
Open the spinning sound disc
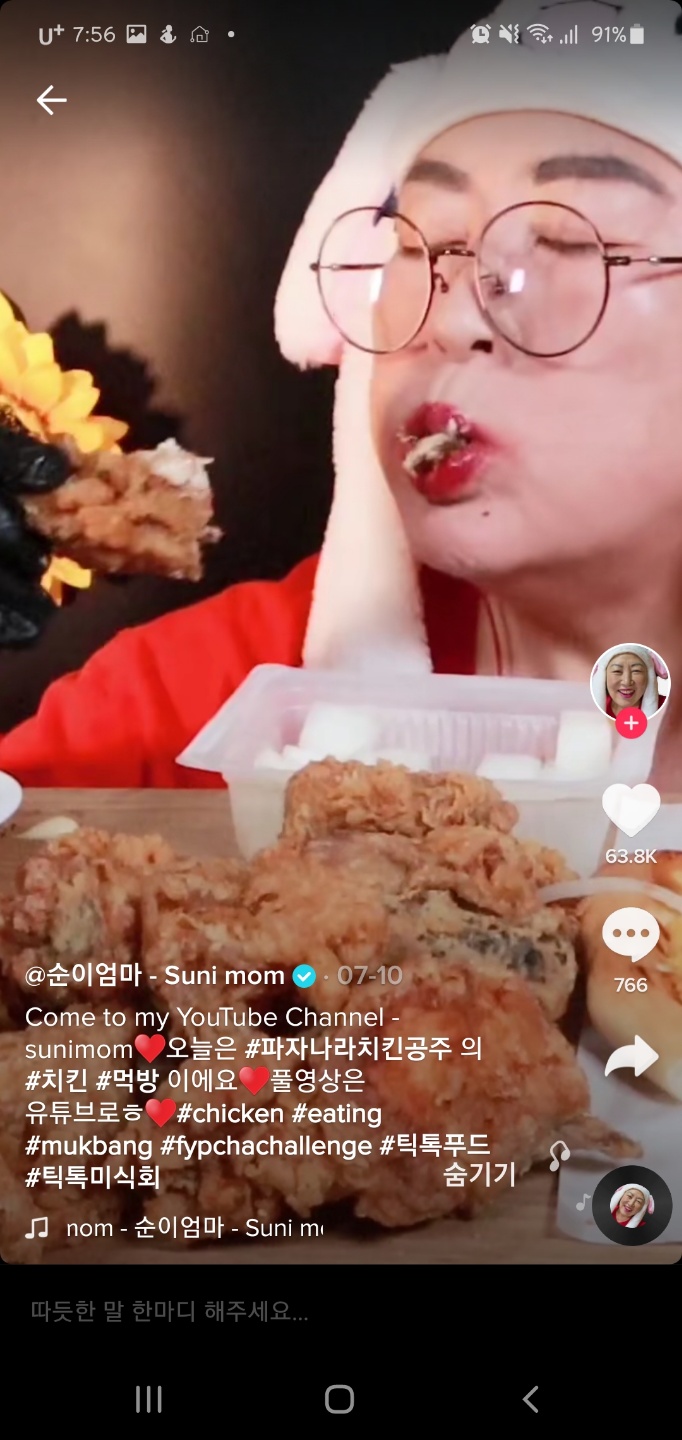click(x=631, y=1206)
